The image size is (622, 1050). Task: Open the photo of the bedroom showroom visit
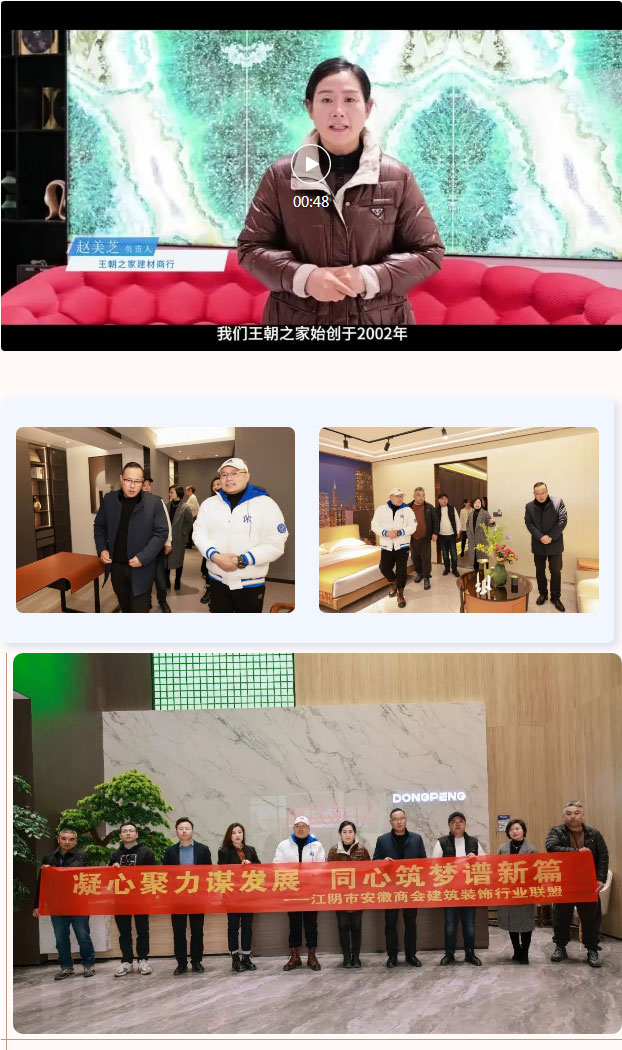458,520
